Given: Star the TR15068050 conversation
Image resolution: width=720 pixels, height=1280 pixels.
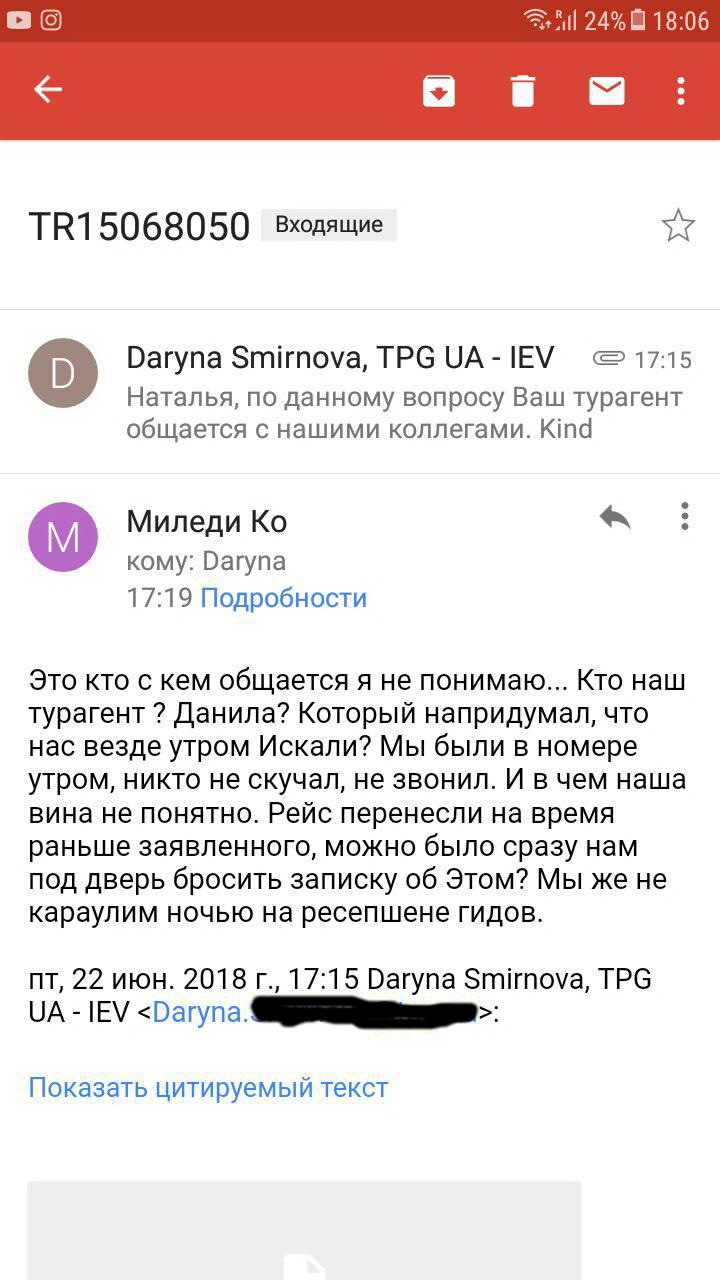Looking at the screenshot, I should tap(678, 226).
